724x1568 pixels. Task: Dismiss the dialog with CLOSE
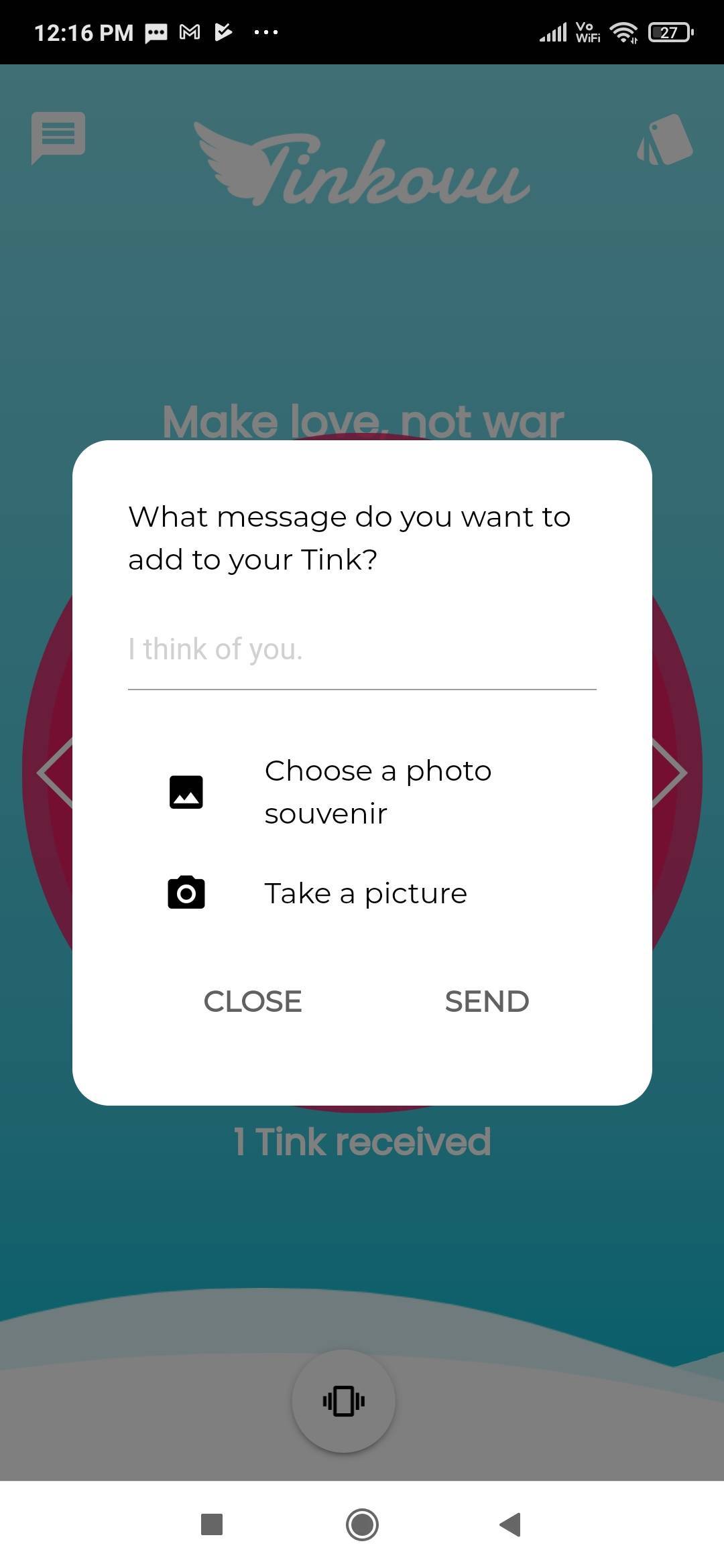pyautogui.click(x=253, y=1002)
